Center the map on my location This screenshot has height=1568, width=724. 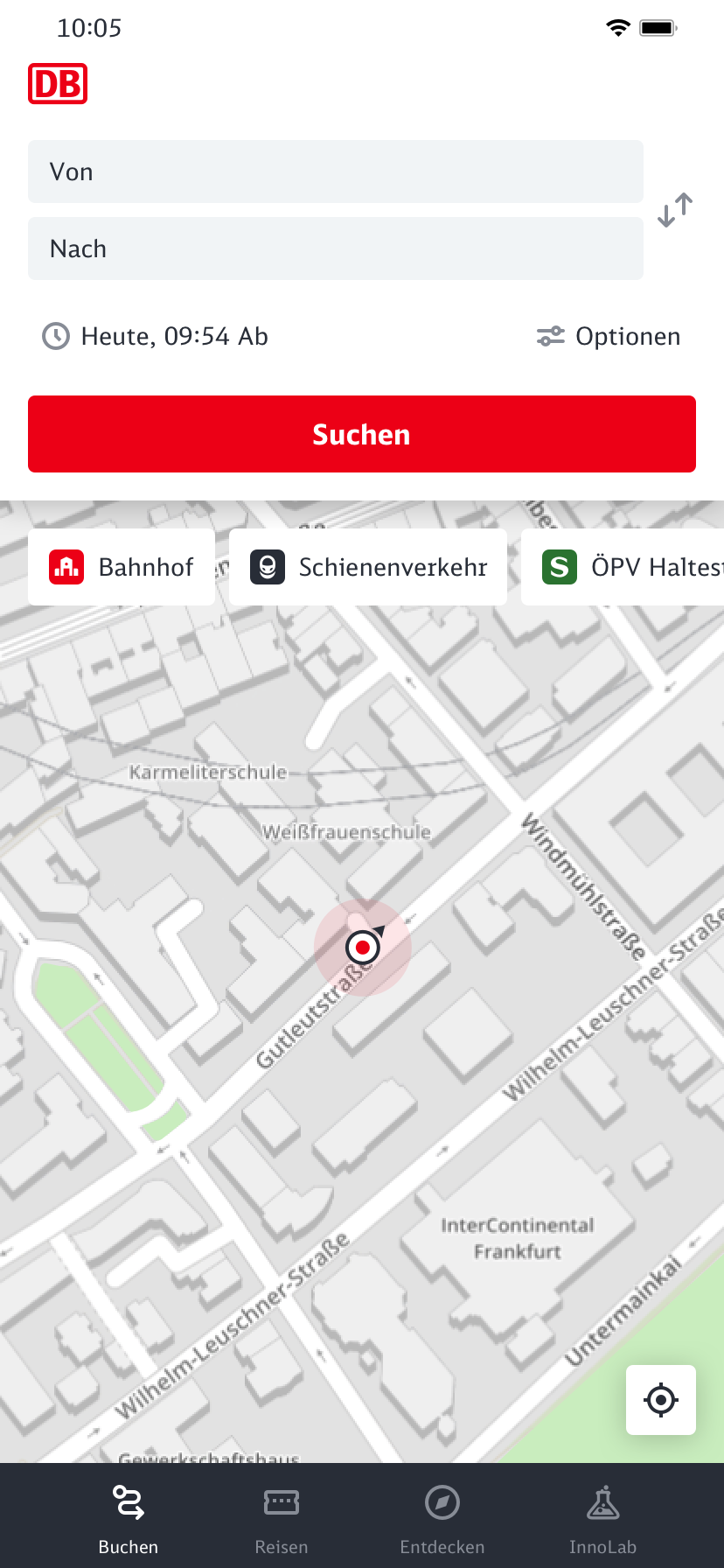click(x=661, y=1400)
